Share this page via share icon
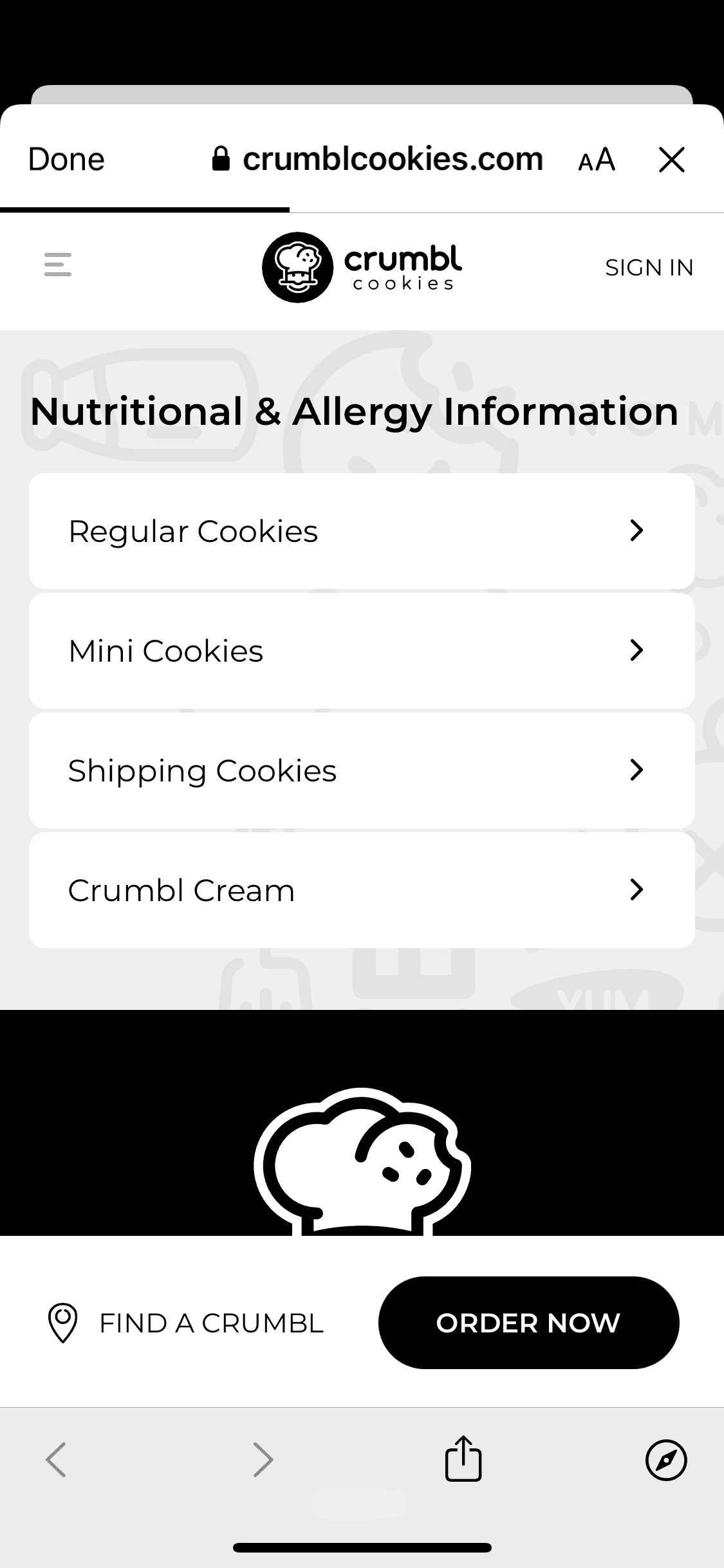724x1568 pixels. 463,1459
